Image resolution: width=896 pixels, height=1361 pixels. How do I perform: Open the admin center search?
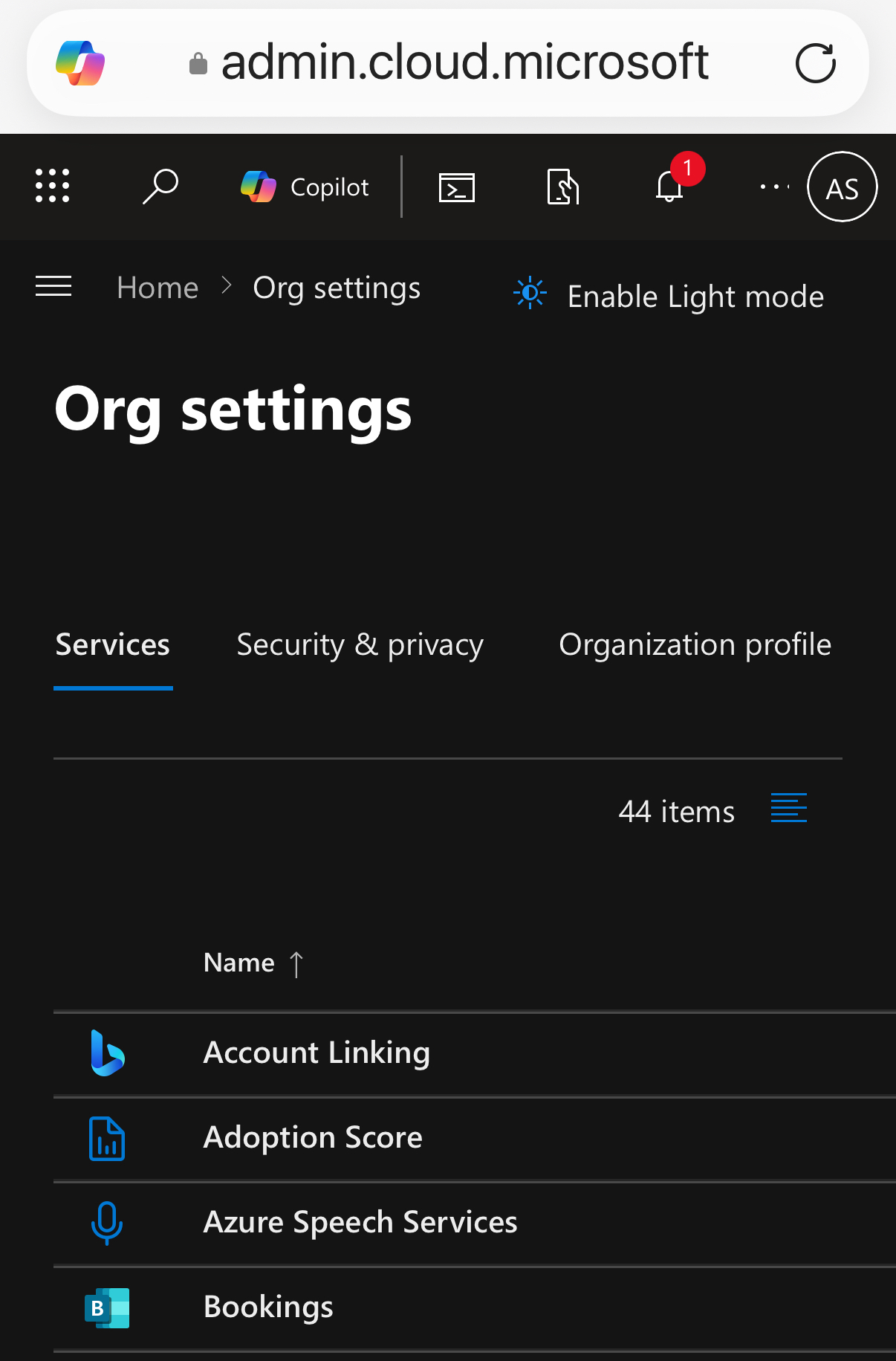(x=160, y=186)
